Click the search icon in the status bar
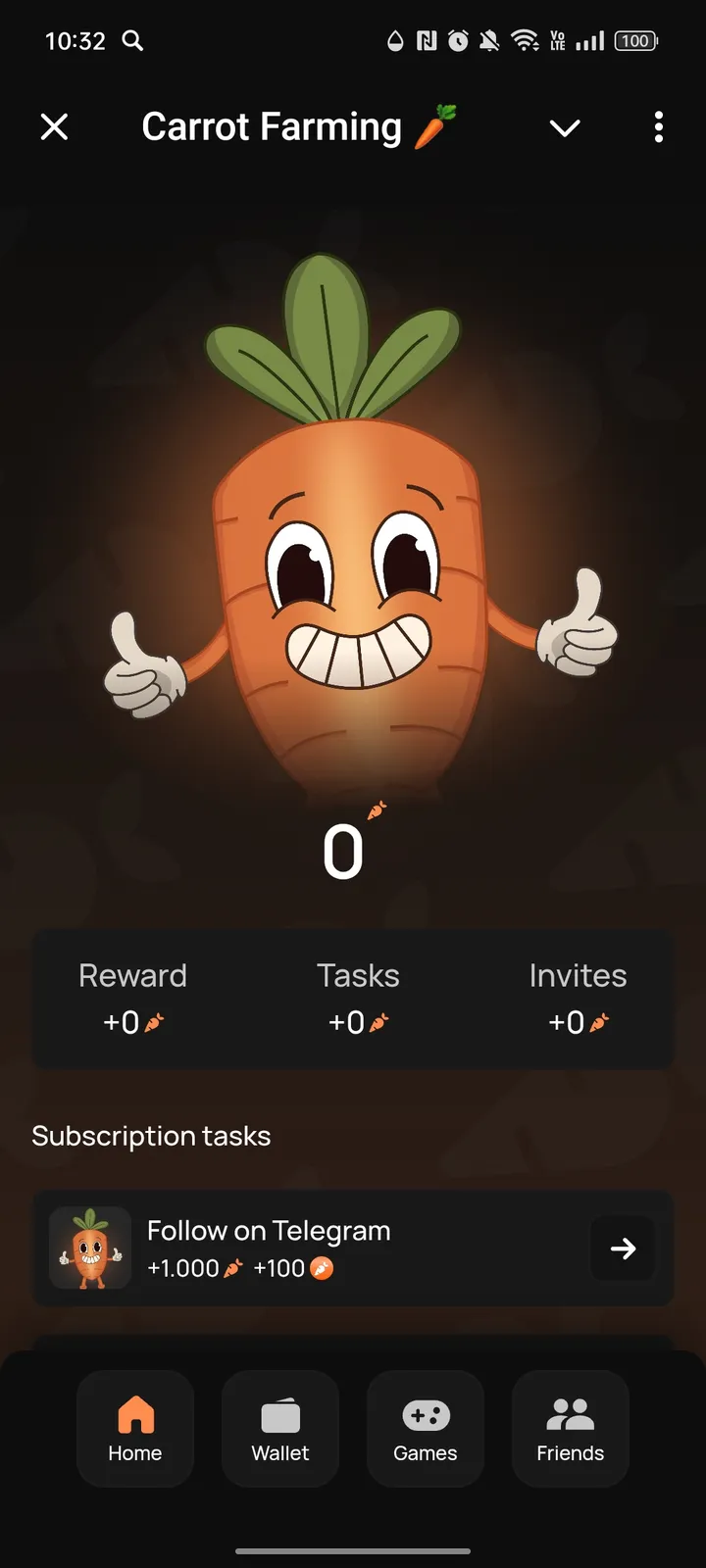Viewport: 706px width, 1568px height. pos(132,41)
